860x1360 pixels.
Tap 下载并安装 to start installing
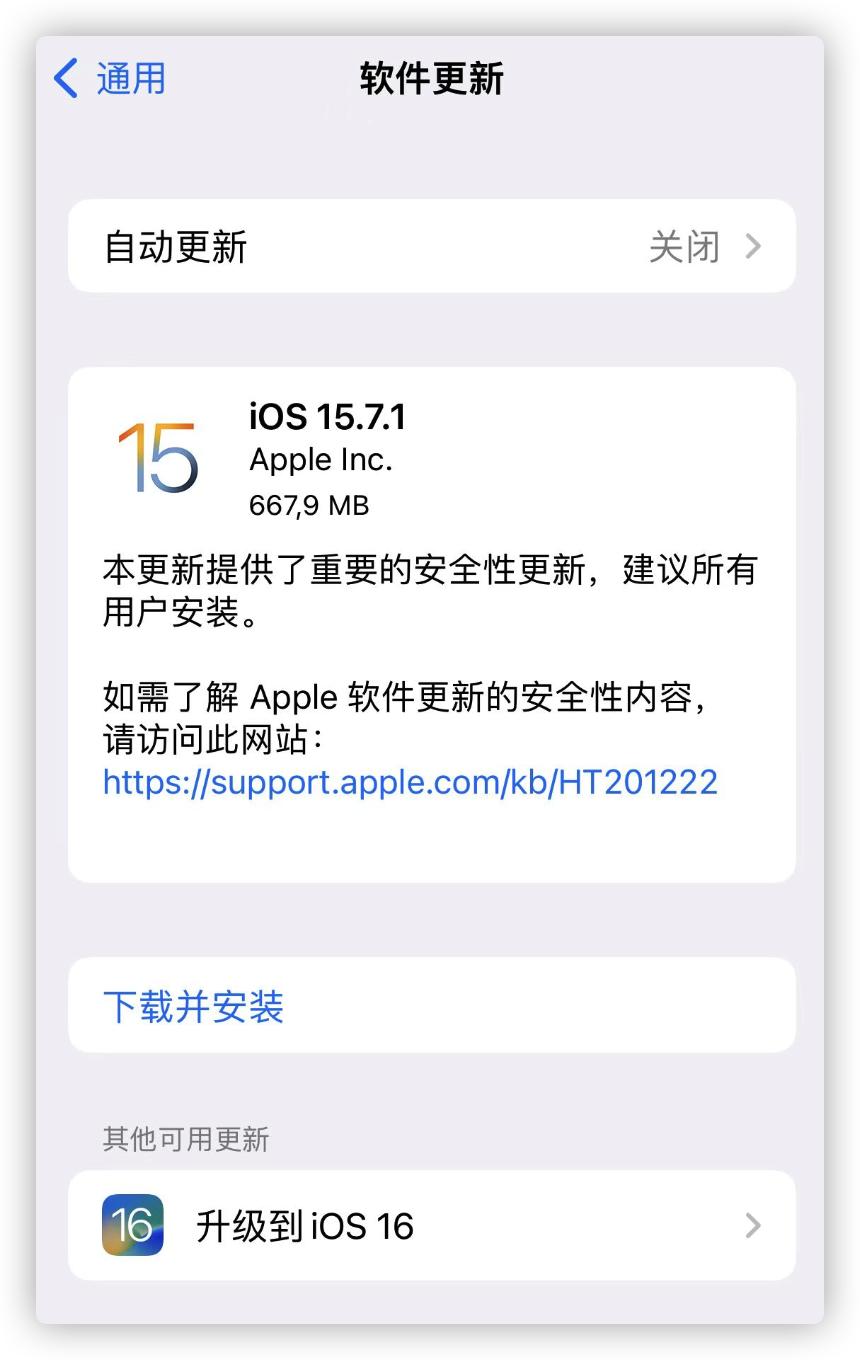pyautogui.click(x=194, y=1010)
